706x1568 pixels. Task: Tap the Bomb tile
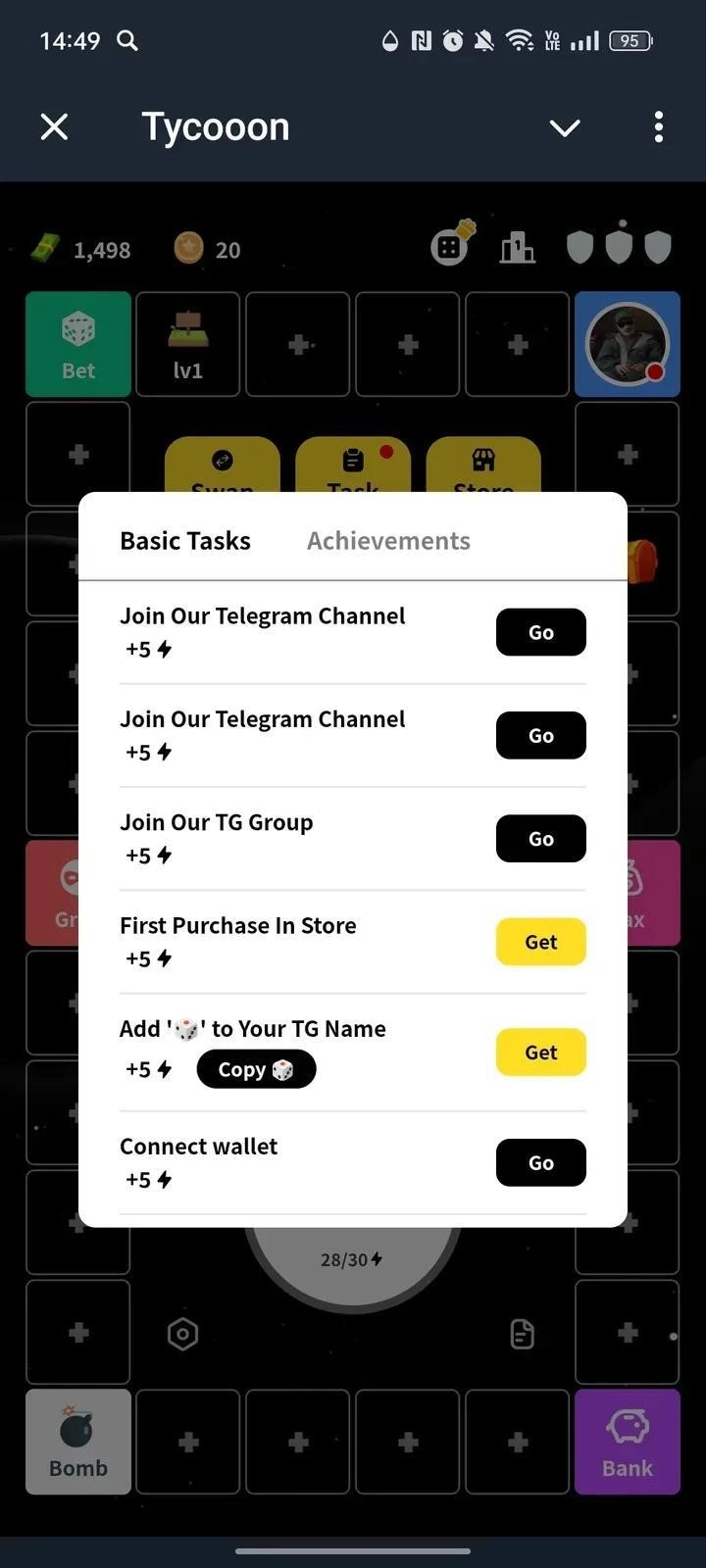pos(78,1442)
